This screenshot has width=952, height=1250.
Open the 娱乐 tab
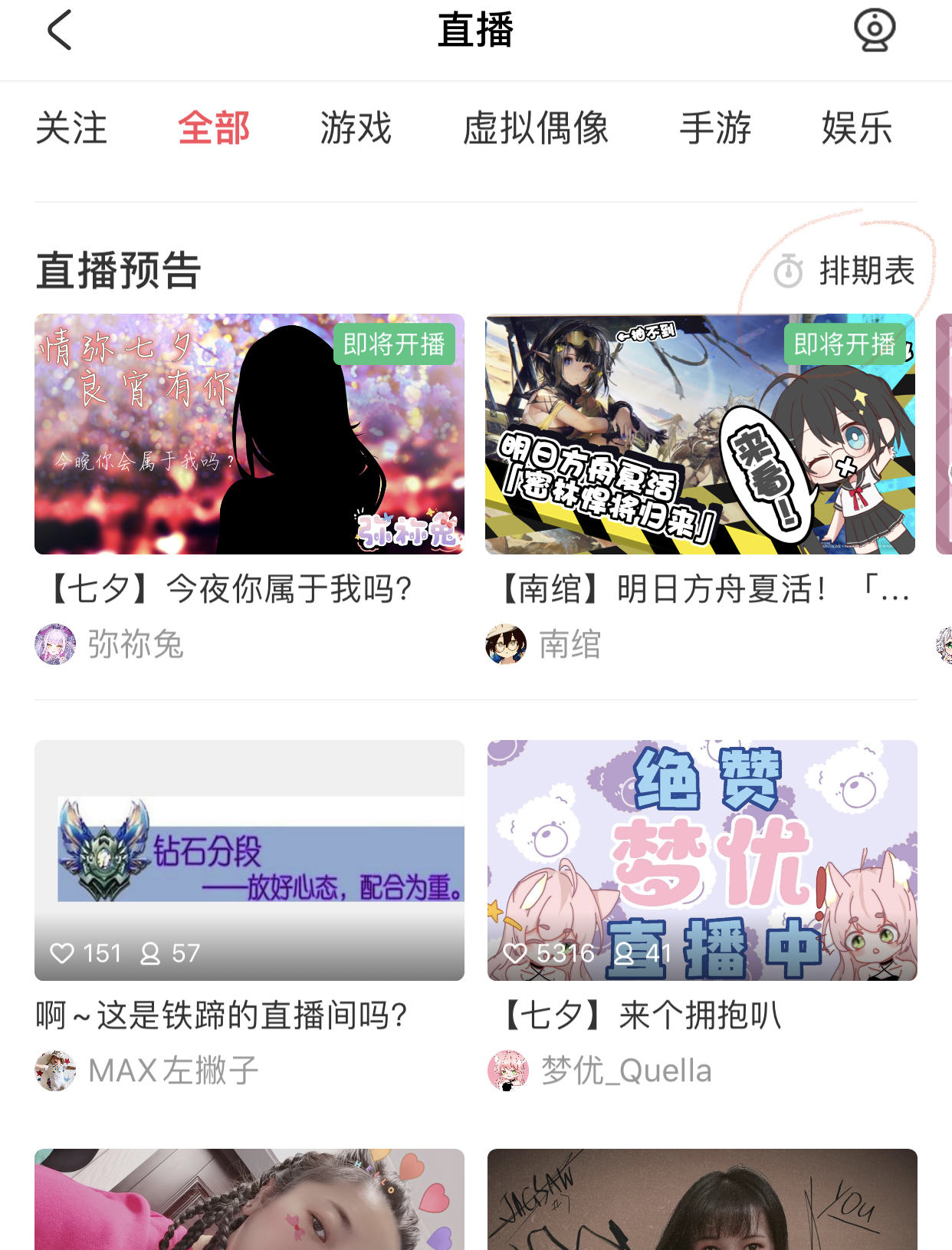[857, 128]
